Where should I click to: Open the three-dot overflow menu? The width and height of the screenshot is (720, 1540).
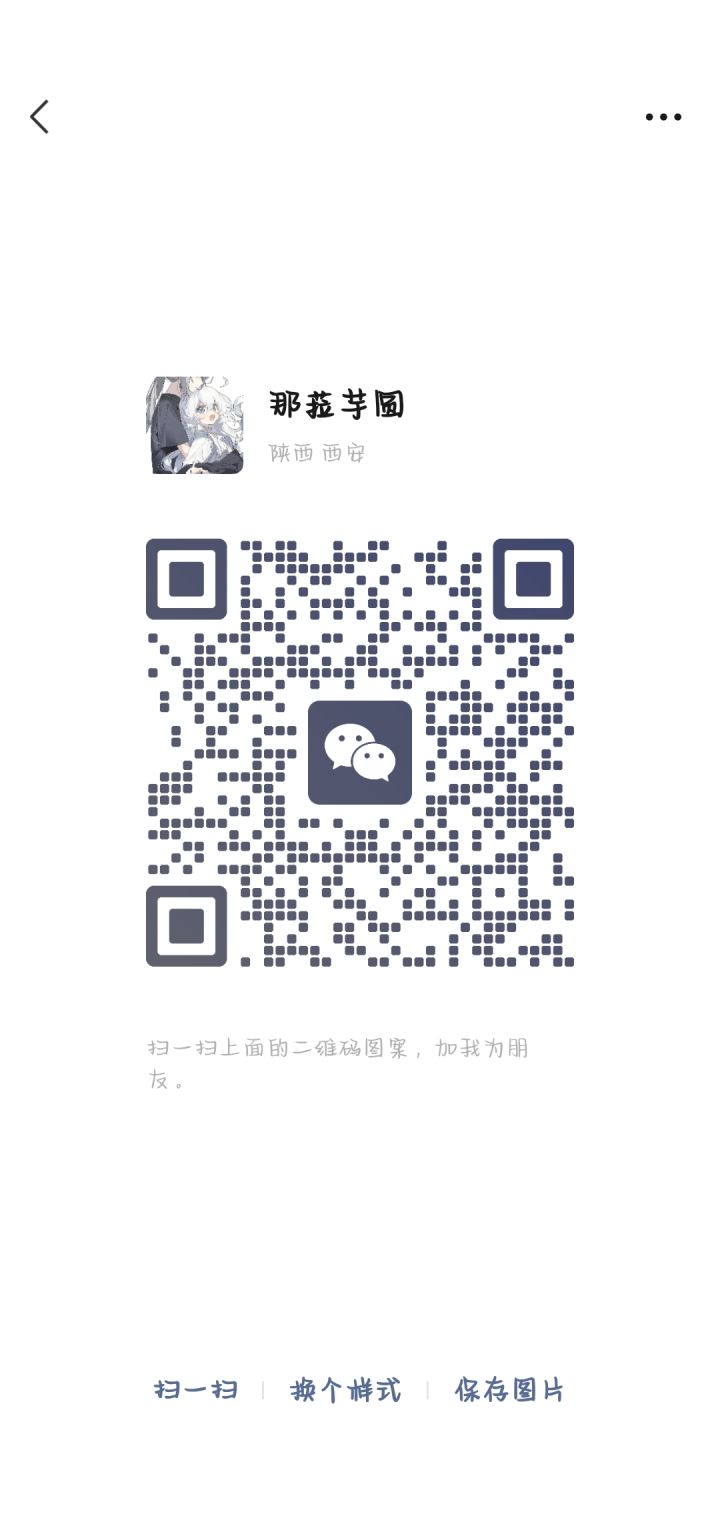pos(663,117)
